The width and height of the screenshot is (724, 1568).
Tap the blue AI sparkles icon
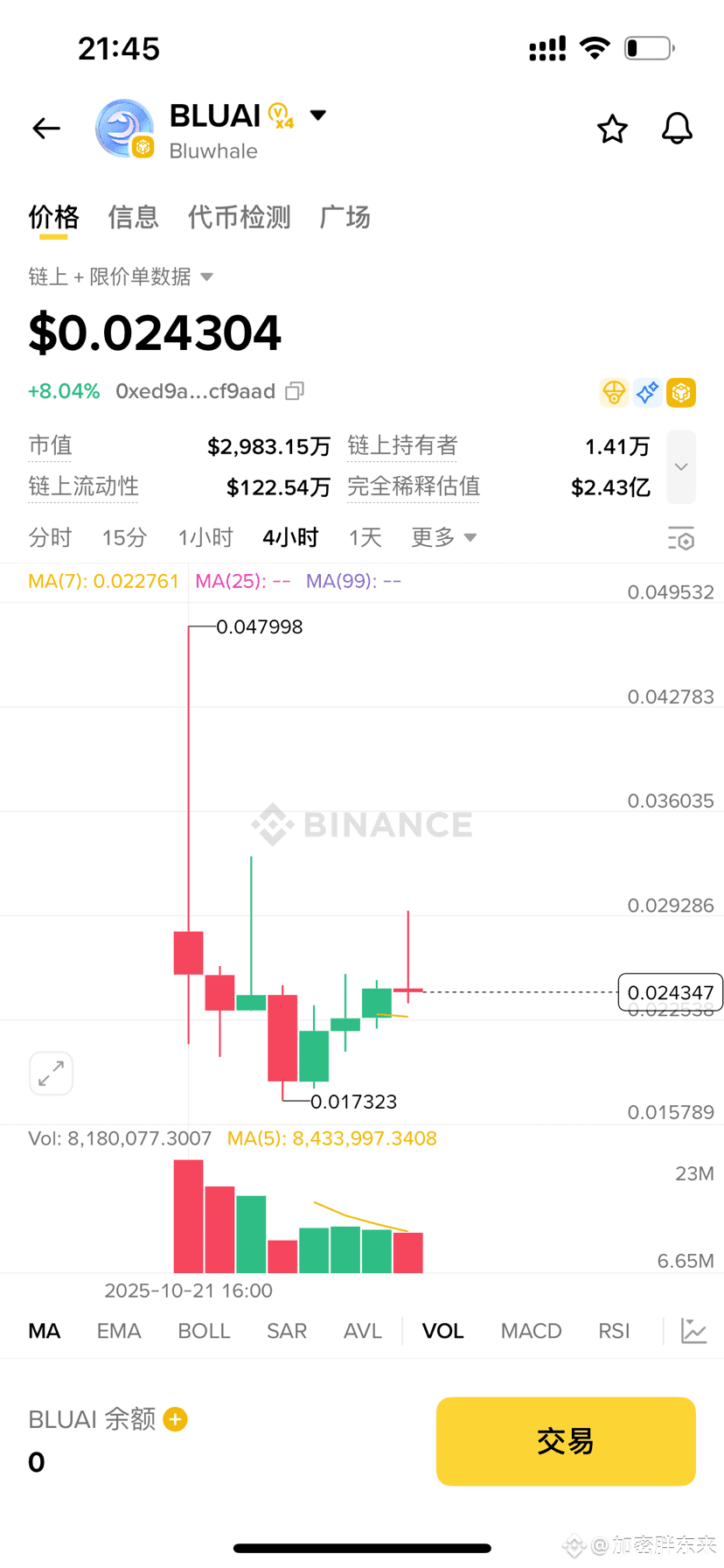(647, 392)
